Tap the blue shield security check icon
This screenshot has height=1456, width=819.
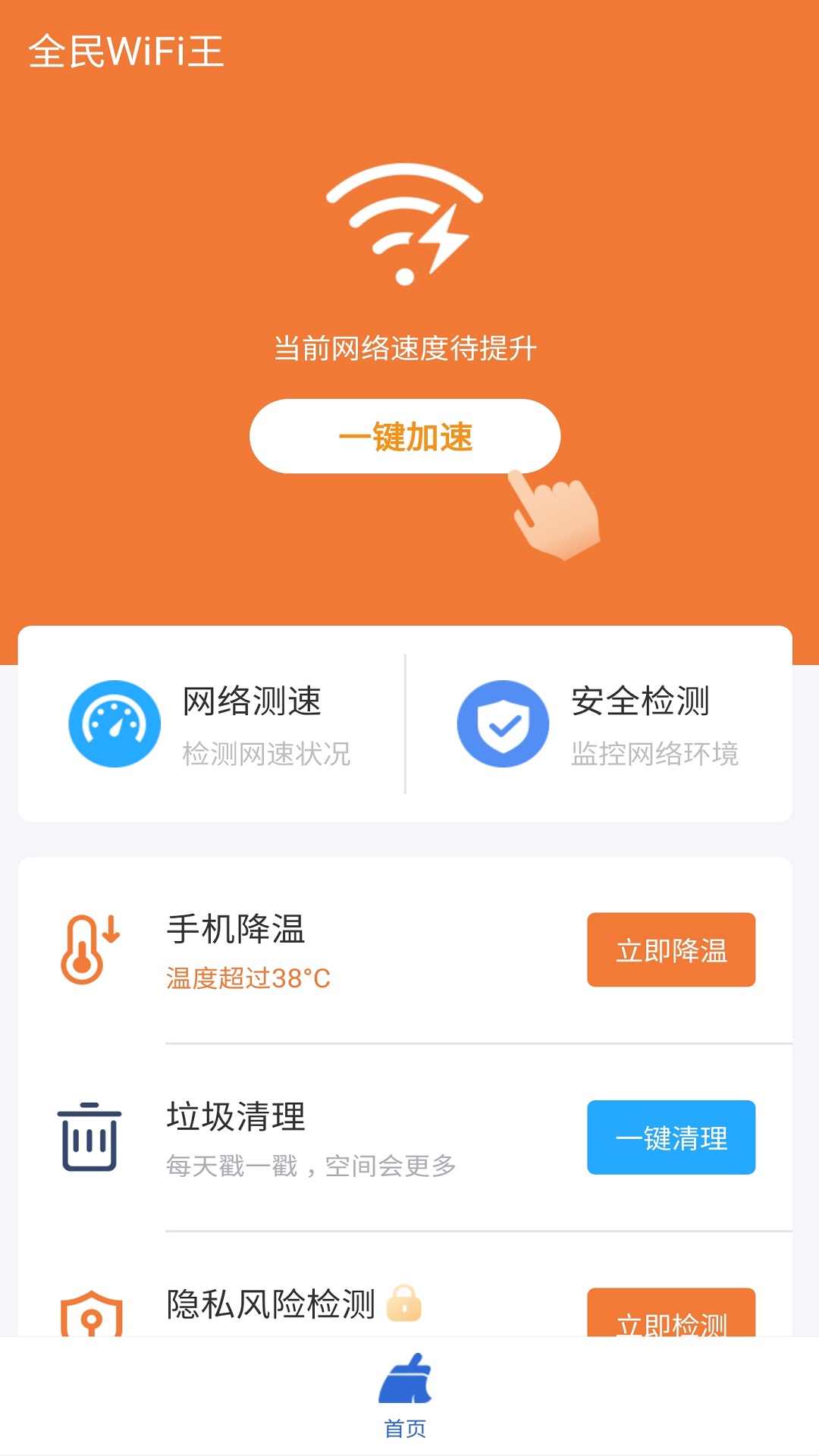point(504,723)
